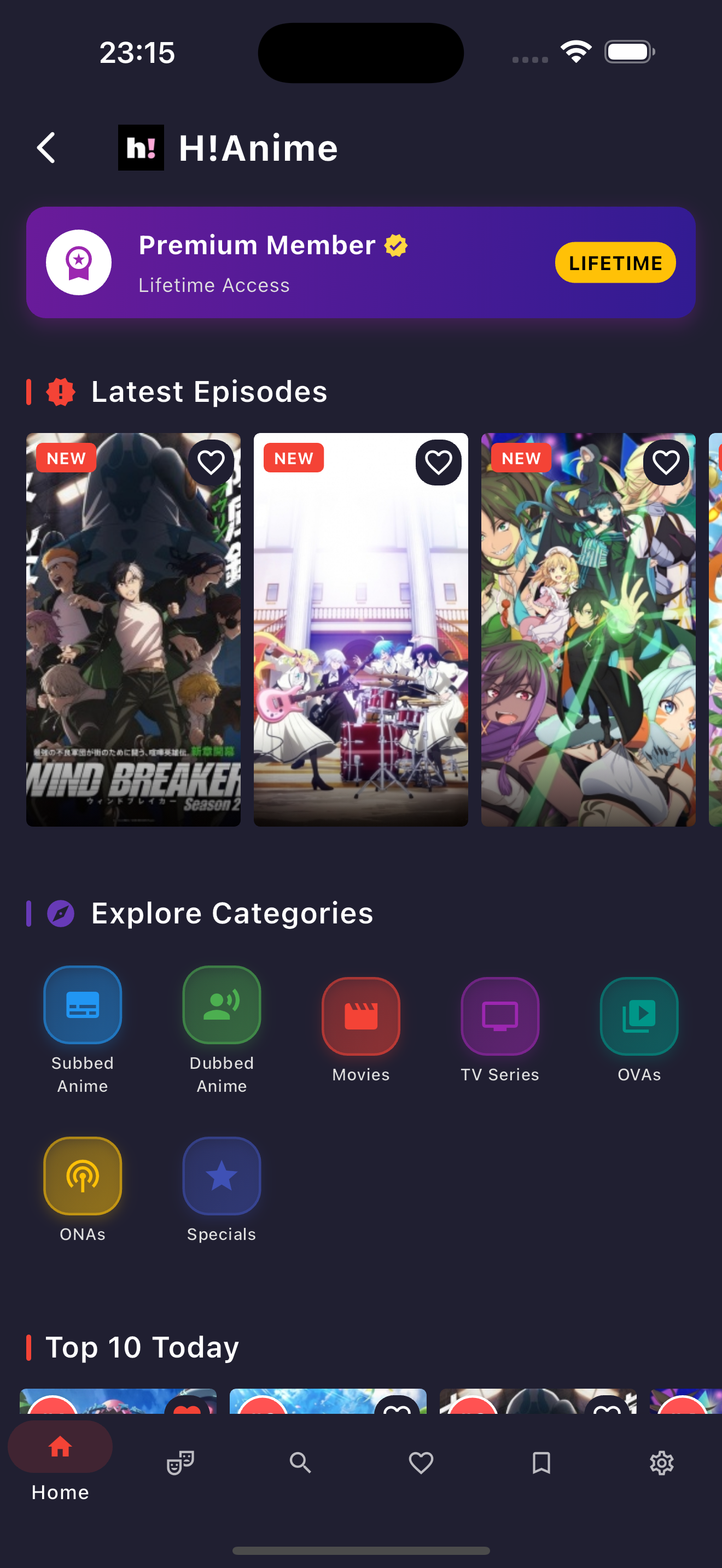Select the TV Series category

click(499, 1016)
